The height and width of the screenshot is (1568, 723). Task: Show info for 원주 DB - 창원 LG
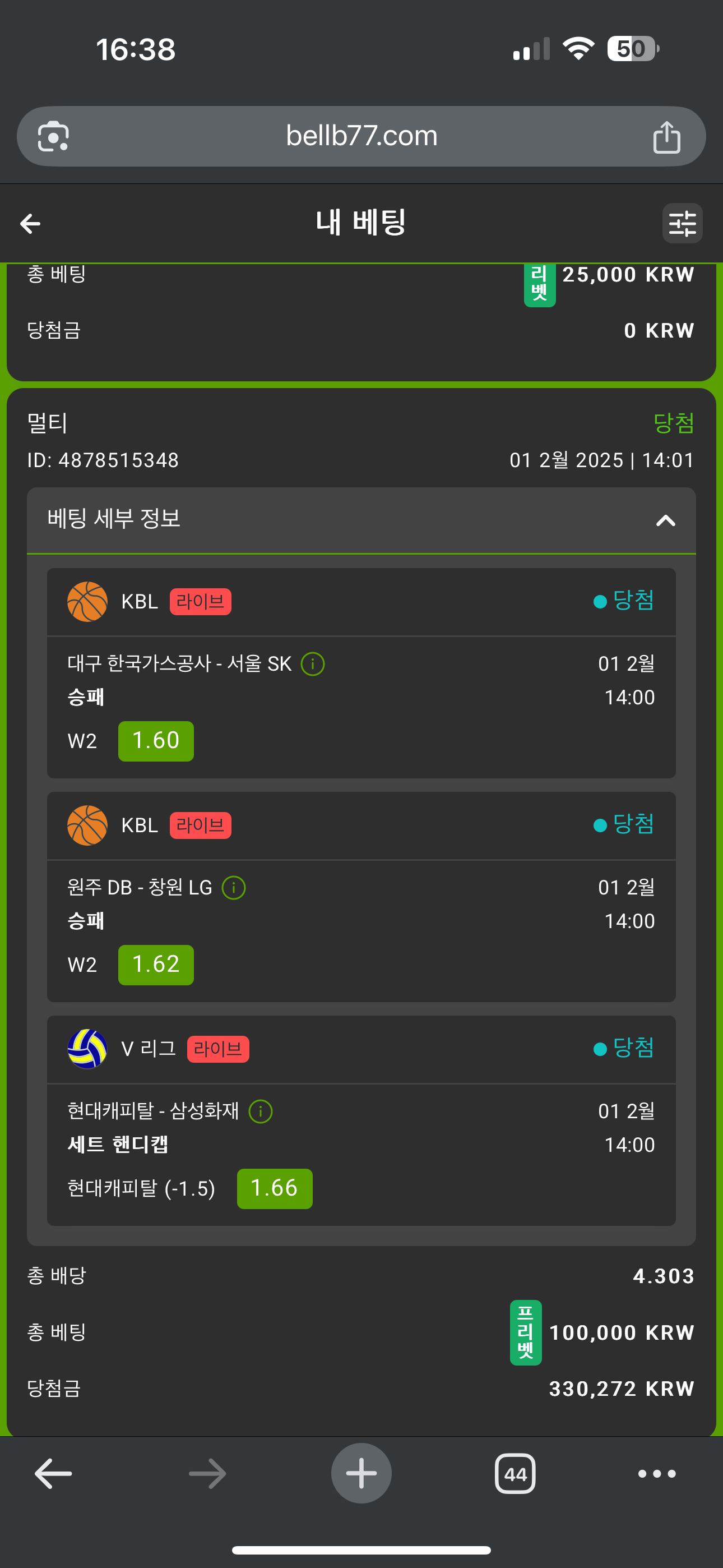[x=234, y=888]
